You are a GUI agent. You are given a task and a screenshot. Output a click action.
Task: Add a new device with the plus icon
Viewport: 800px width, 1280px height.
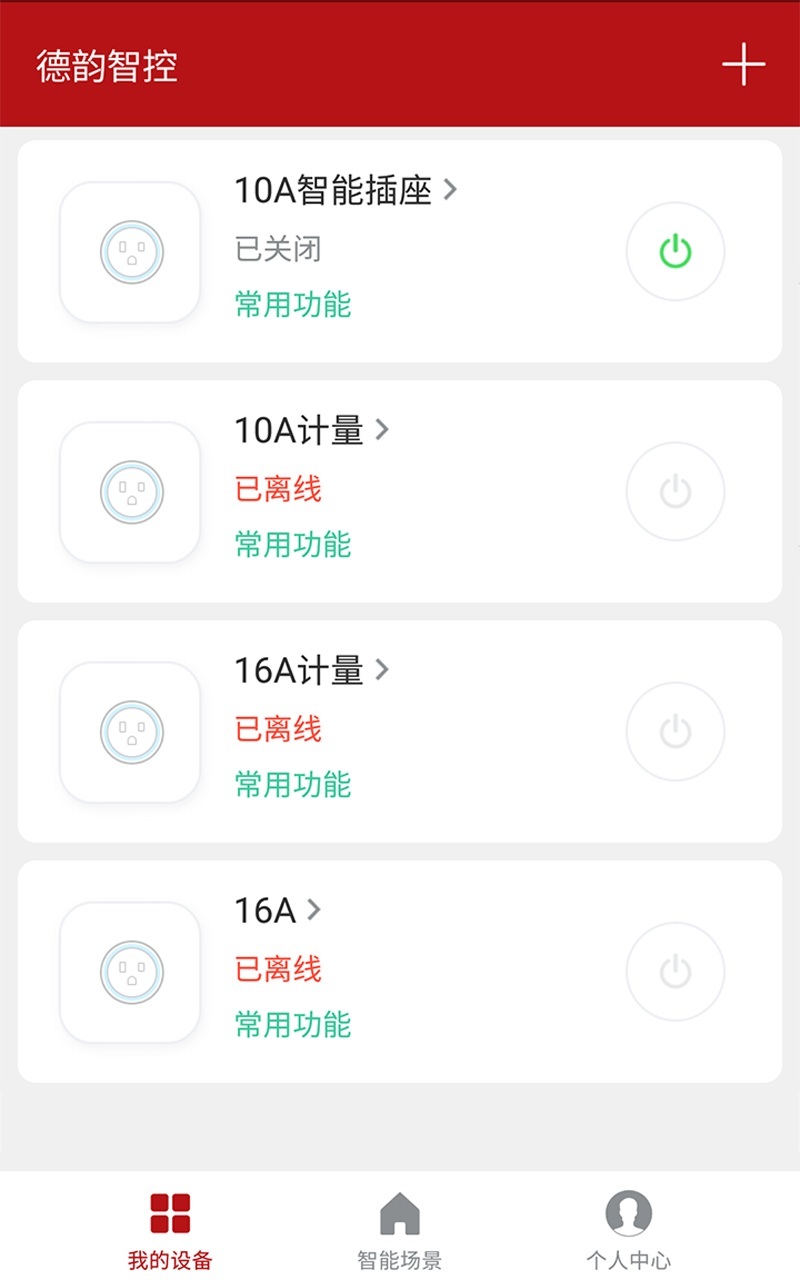click(x=743, y=66)
